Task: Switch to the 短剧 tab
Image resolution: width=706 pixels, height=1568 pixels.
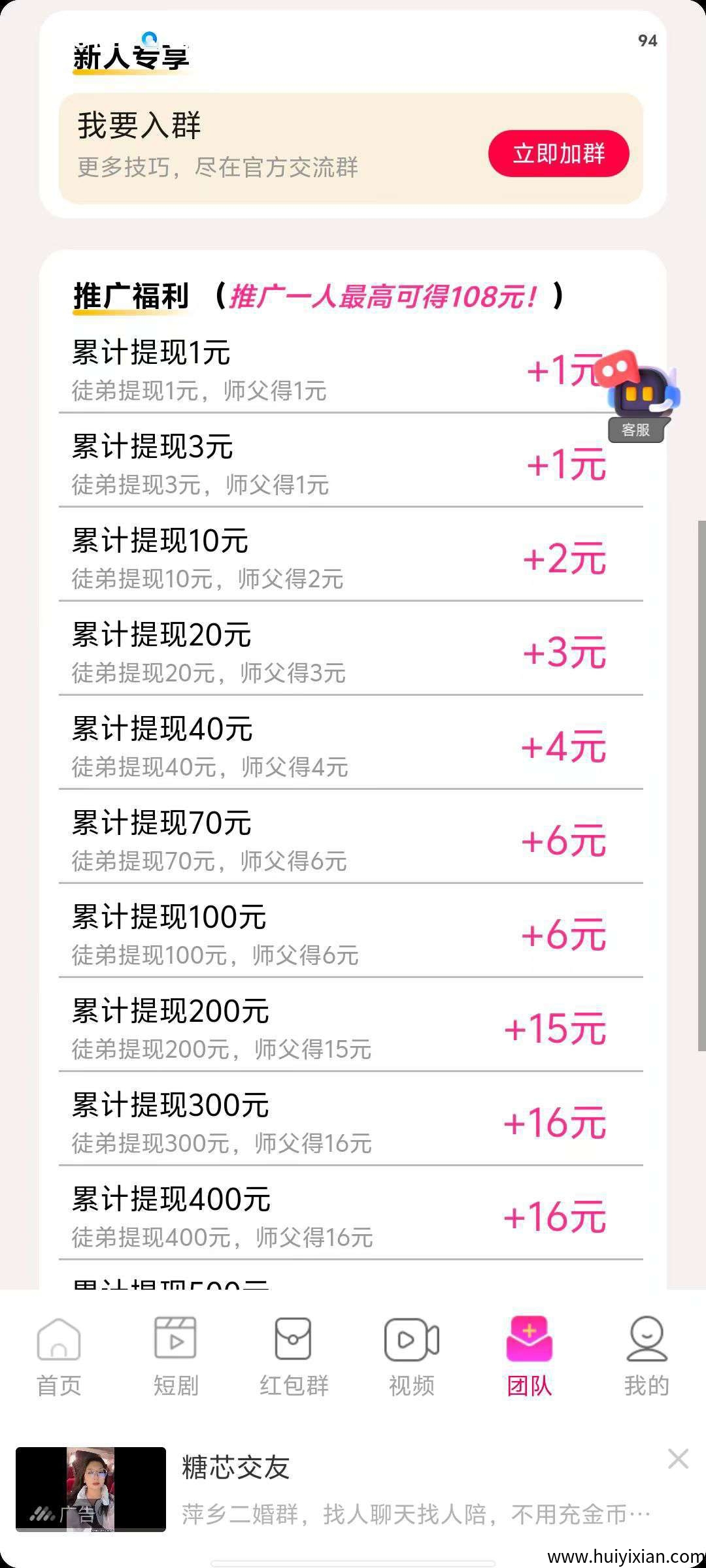Action: coord(175,1356)
